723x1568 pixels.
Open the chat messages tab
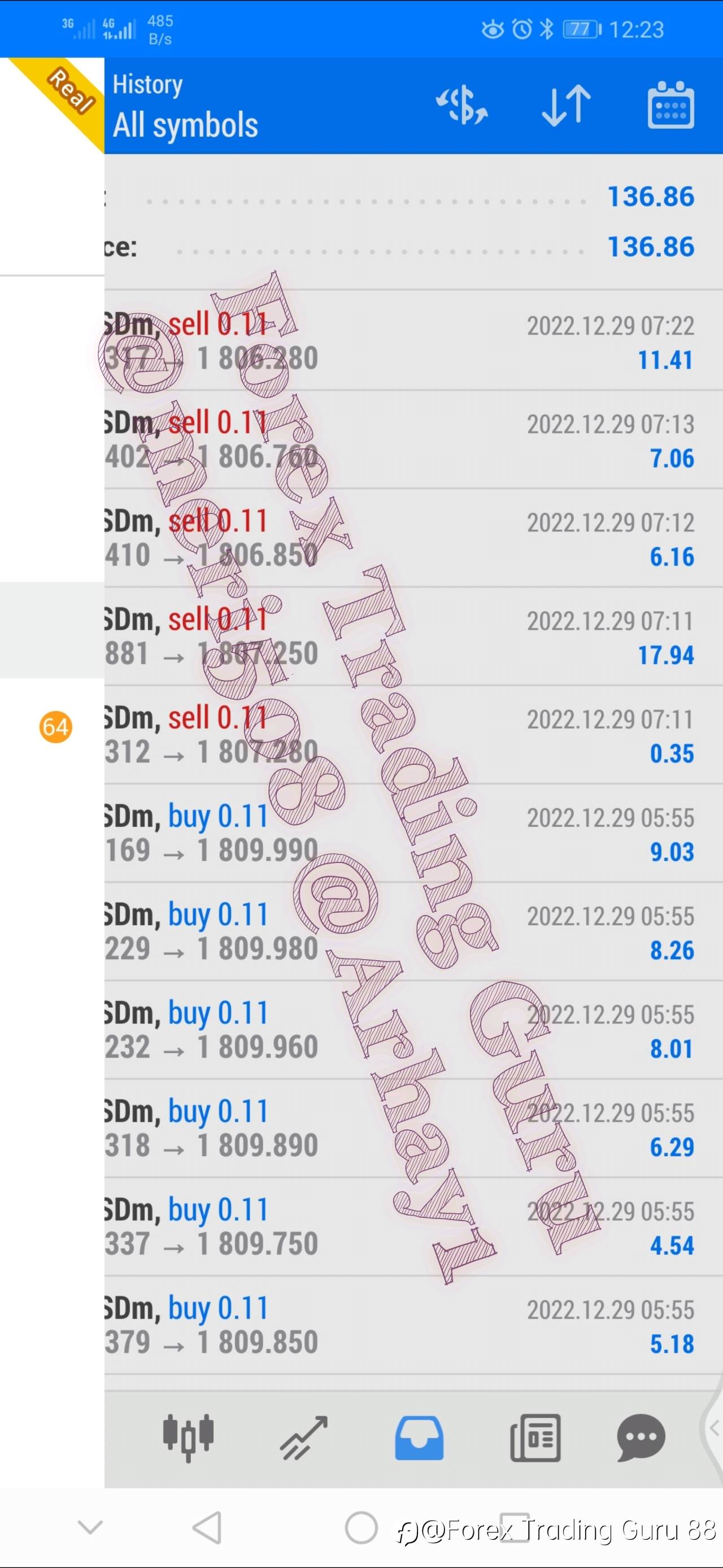click(x=641, y=1438)
